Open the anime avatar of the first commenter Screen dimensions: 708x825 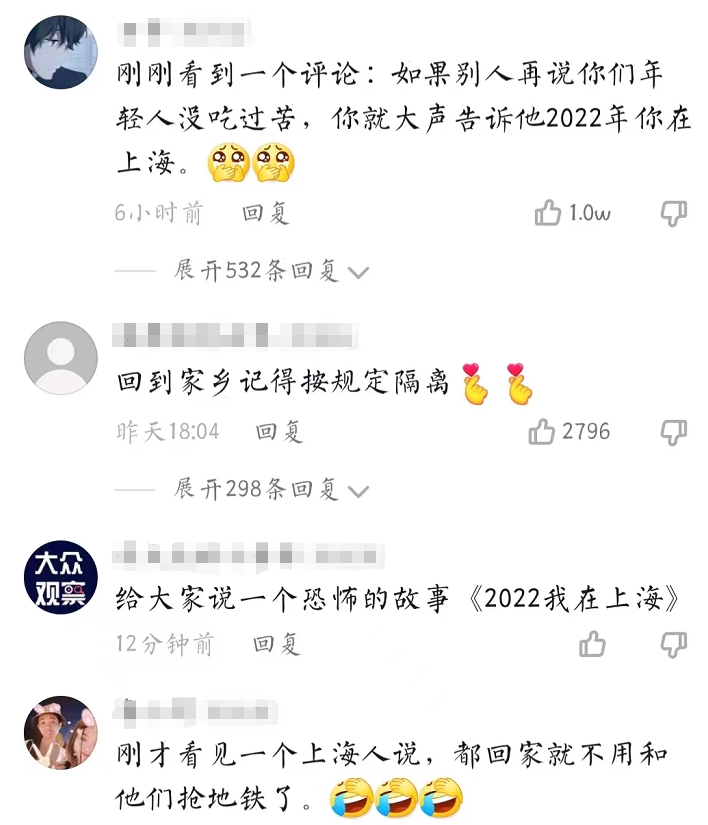(60, 52)
